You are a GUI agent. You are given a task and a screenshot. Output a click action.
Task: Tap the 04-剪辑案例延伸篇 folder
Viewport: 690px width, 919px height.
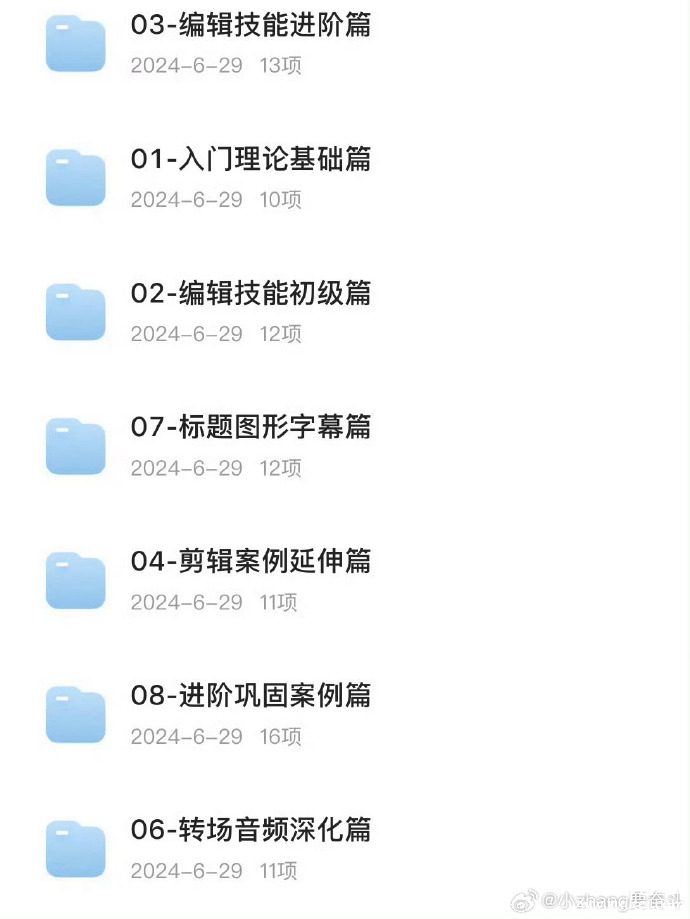click(250, 562)
